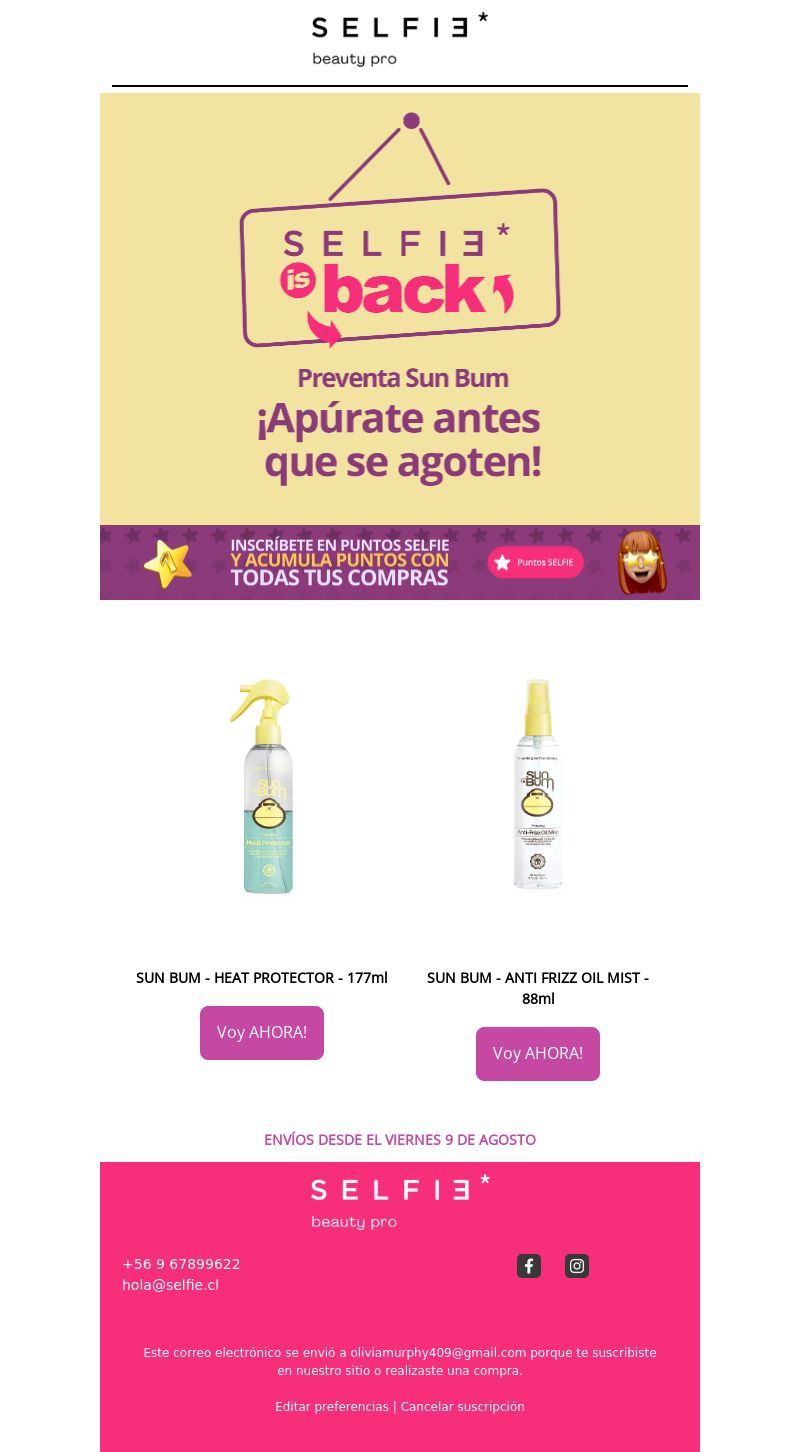Viewport: 800px width, 1452px height.
Task: Tap Cancelar suscripción link
Action: [462, 1407]
